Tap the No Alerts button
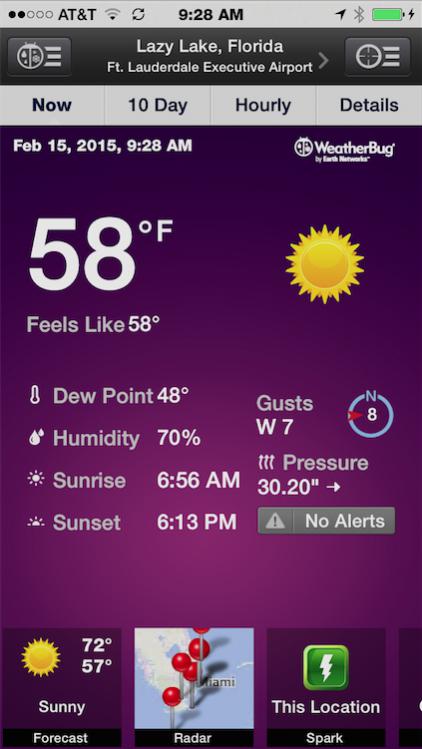This screenshot has width=422, height=749. pyautogui.click(x=326, y=521)
